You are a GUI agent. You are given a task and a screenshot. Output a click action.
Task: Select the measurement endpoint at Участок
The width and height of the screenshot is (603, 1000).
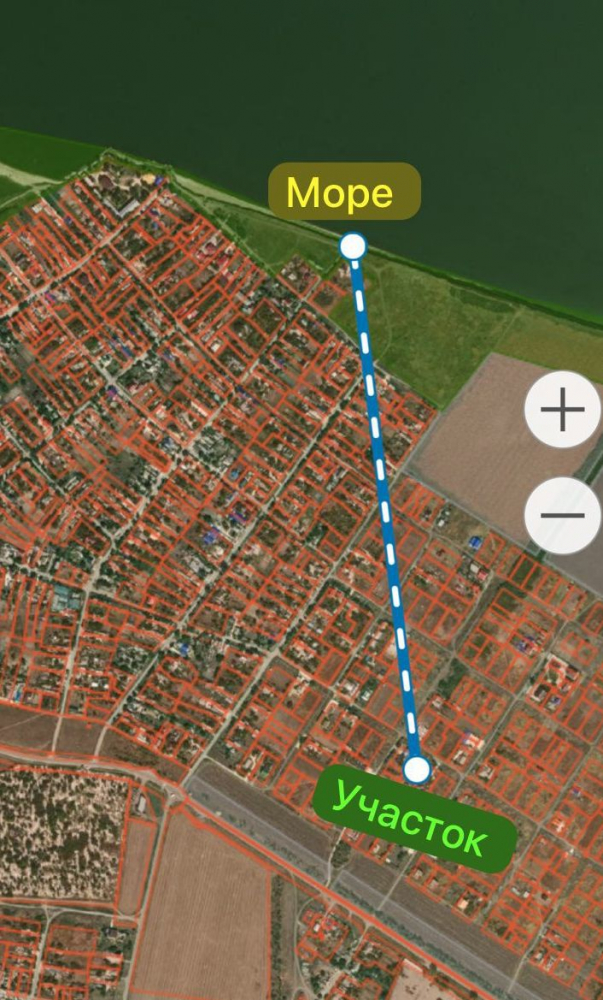(417, 770)
